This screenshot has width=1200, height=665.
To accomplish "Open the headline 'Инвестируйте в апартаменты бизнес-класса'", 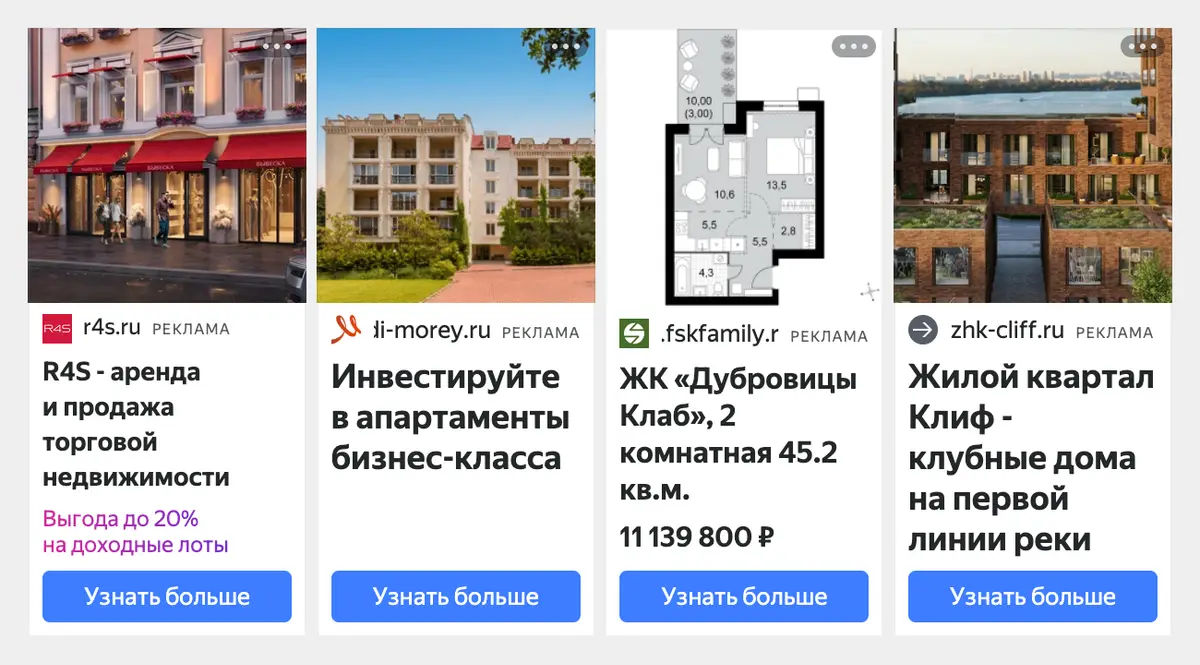I will pos(450,418).
